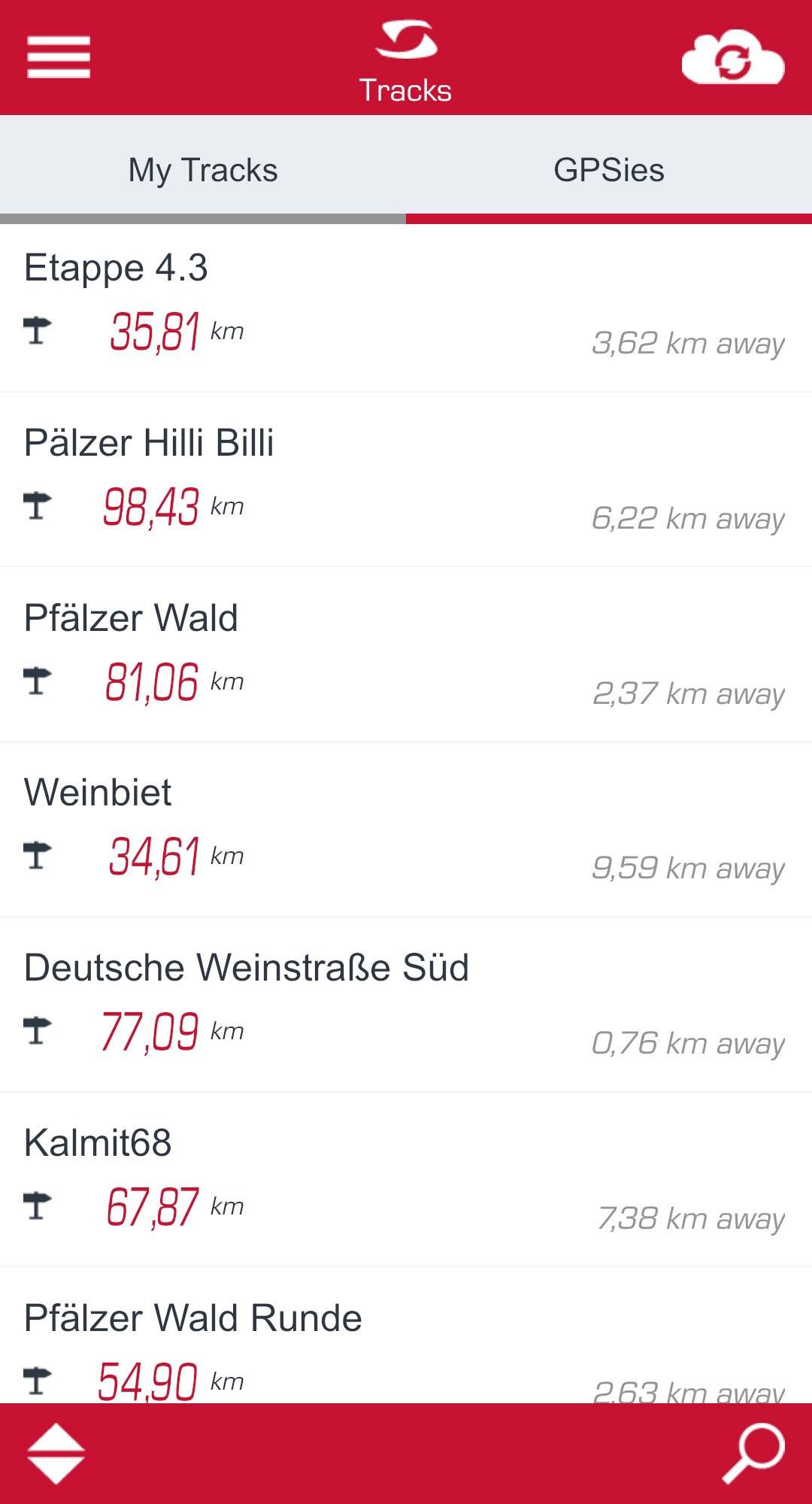Viewport: 812px width, 1504px height.
Task: Open the Etappe 4.3 track
Action: [x=406, y=308]
